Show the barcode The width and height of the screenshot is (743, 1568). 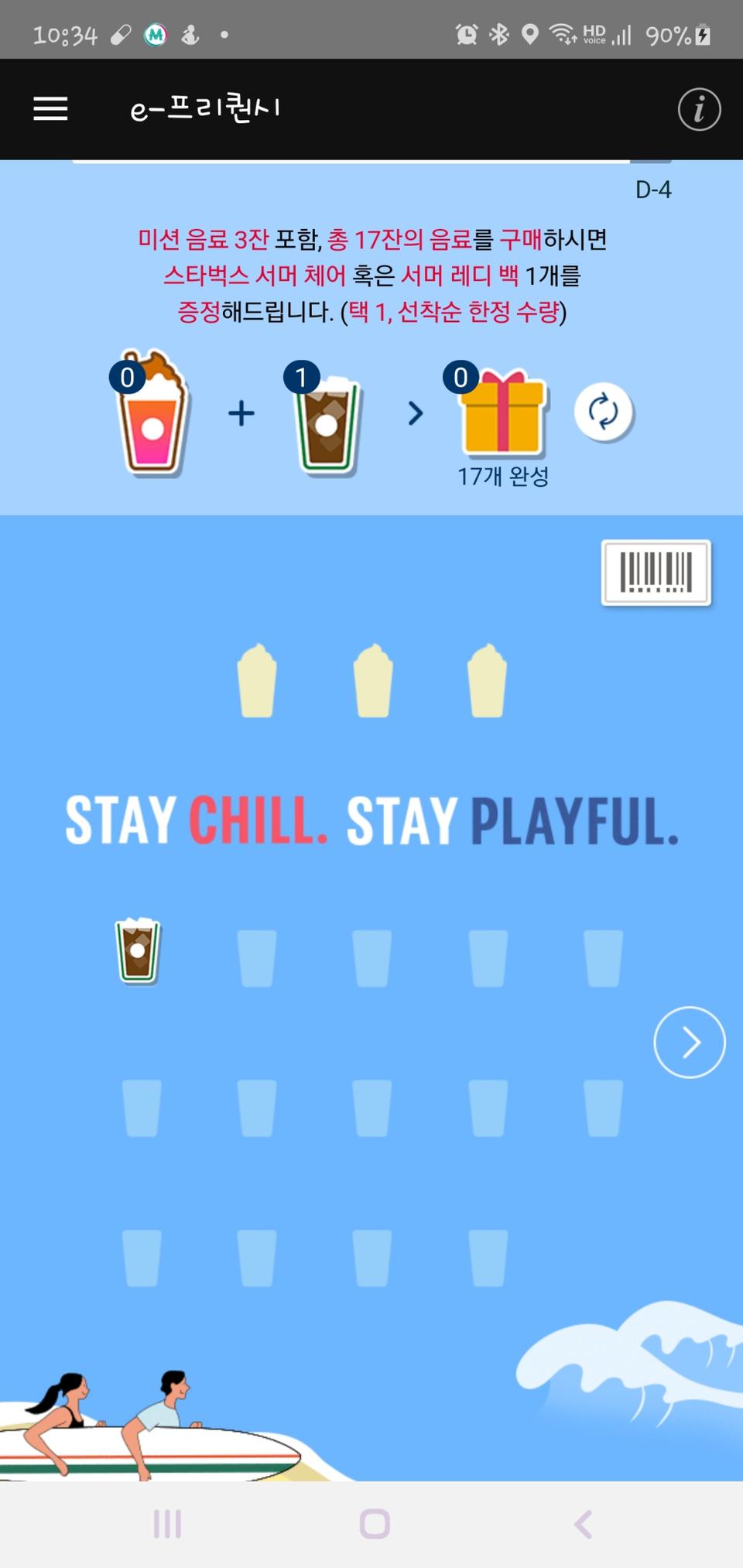656,573
